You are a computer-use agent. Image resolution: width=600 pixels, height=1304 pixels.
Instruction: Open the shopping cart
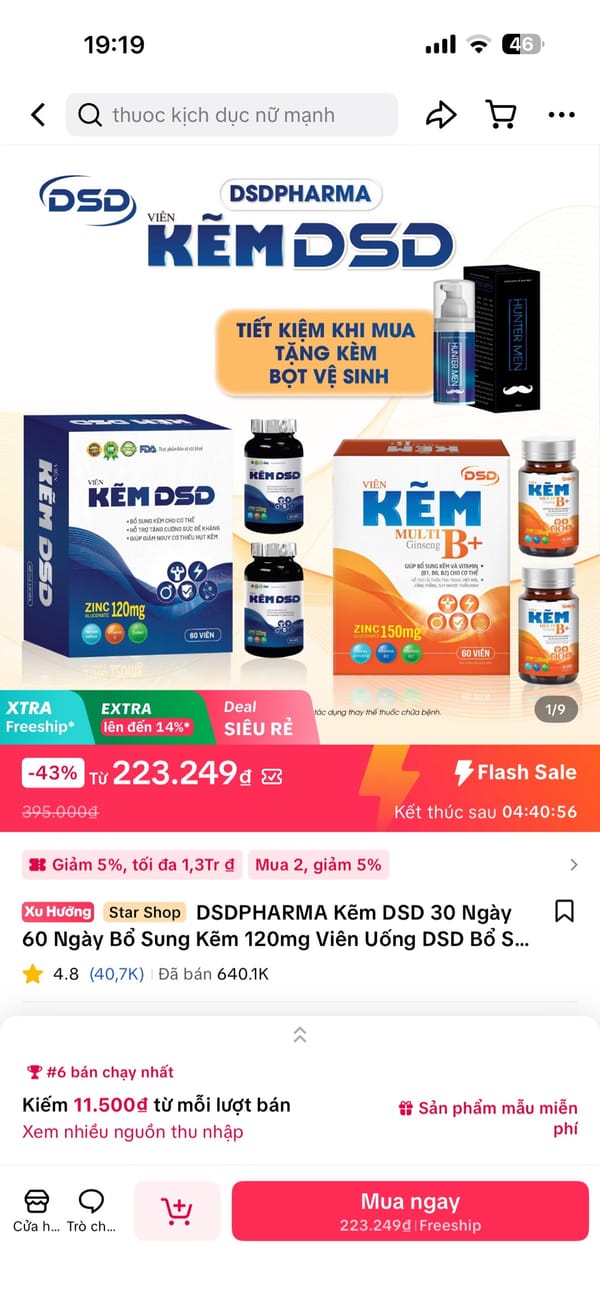[x=501, y=115]
